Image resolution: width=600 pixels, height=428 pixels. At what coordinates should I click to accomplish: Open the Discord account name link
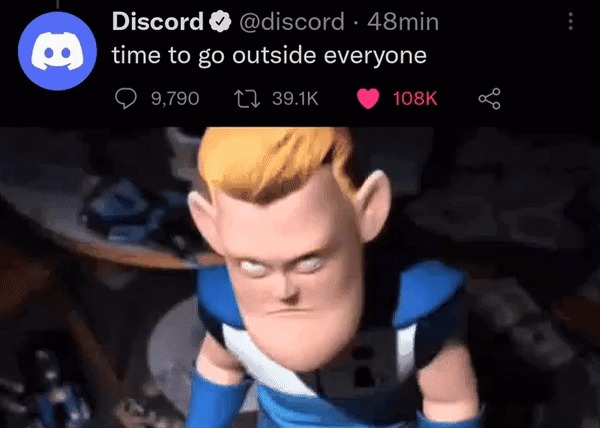tap(157, 20)
